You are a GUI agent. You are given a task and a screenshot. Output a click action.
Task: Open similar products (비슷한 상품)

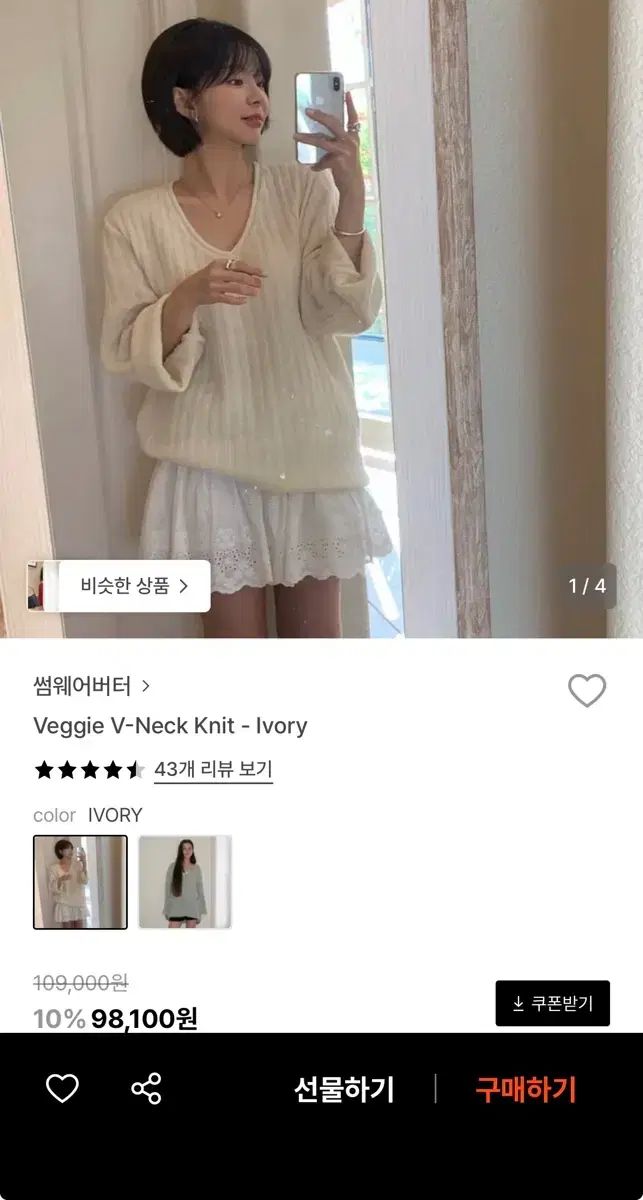pyautogui.click(x=120, y=586)
